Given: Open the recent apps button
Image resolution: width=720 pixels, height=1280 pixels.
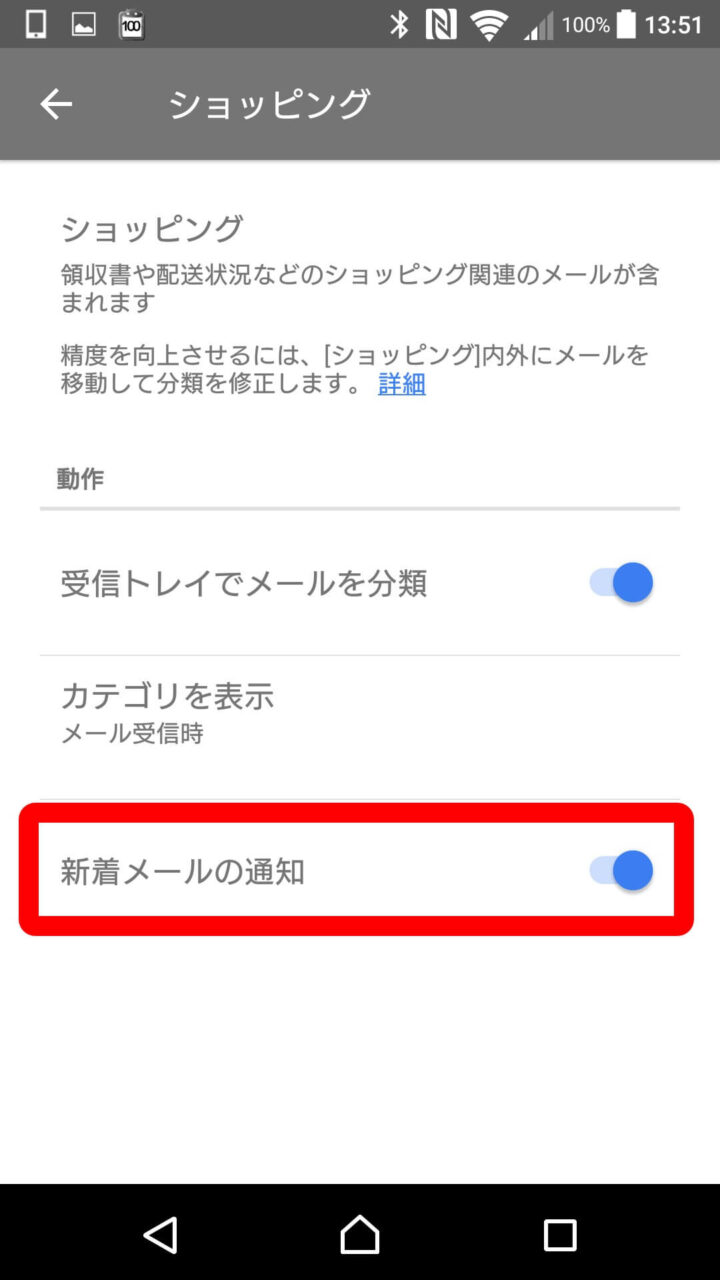Looking at the screenshot, I should (x=559, y=1234).
